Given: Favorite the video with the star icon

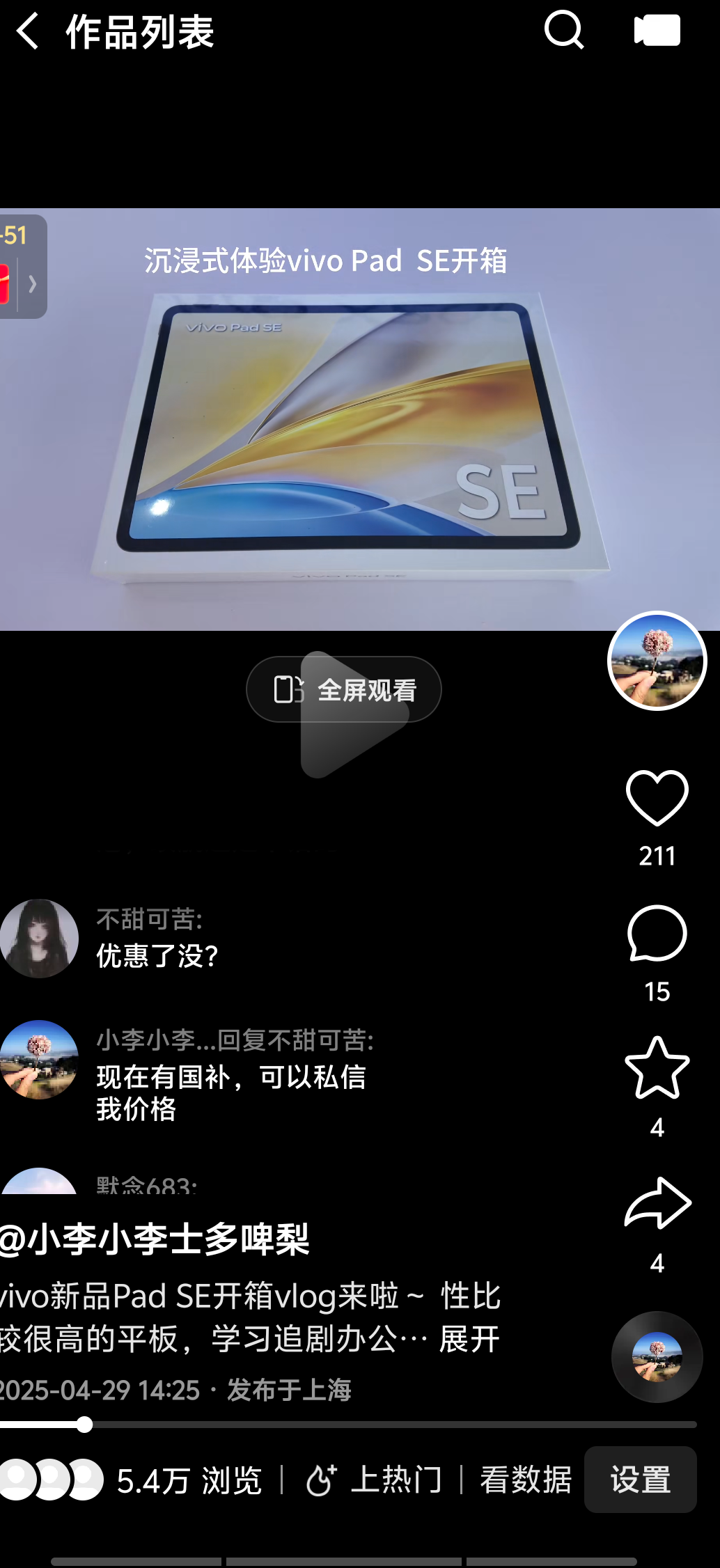Looking at the screenshot, I should [x=657, y=1068].
